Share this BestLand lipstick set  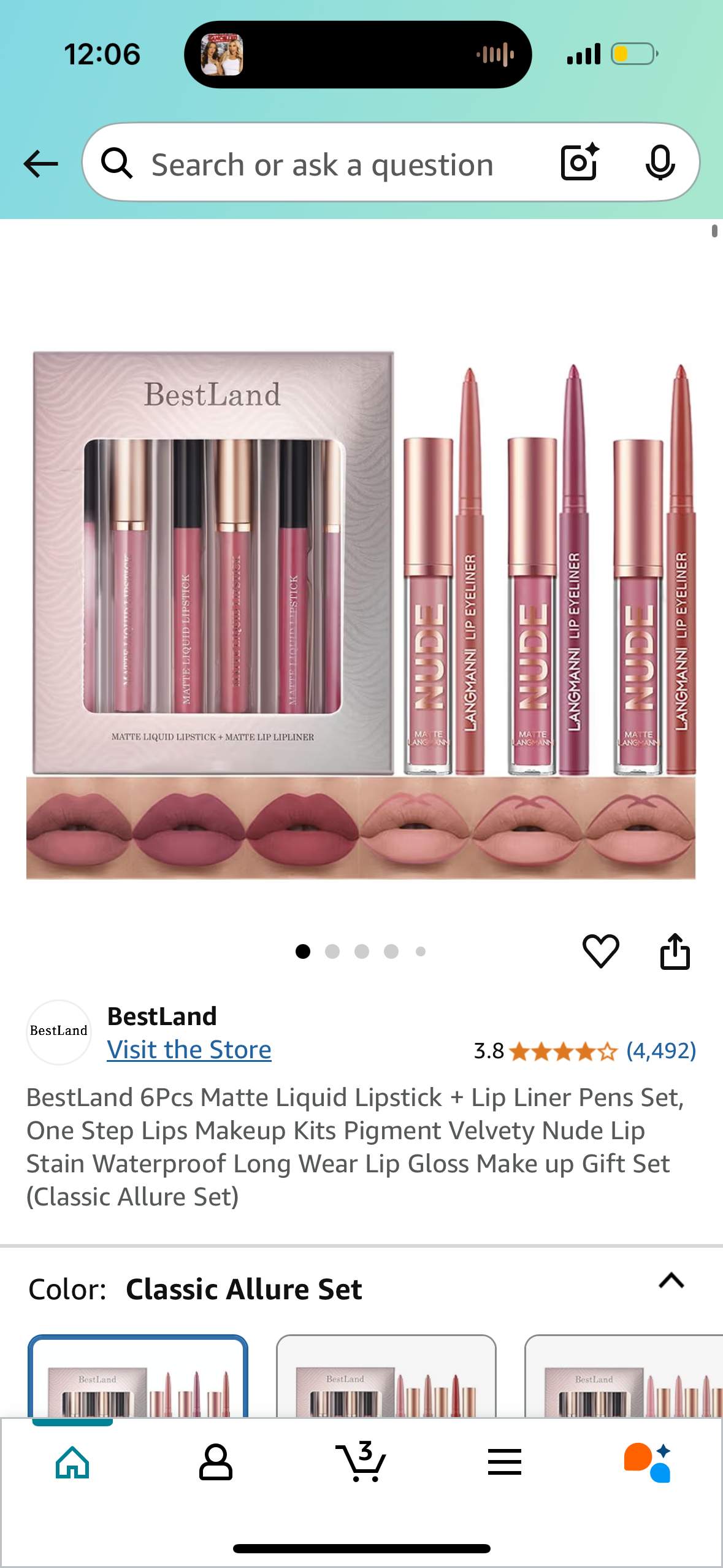click(675, 951)
